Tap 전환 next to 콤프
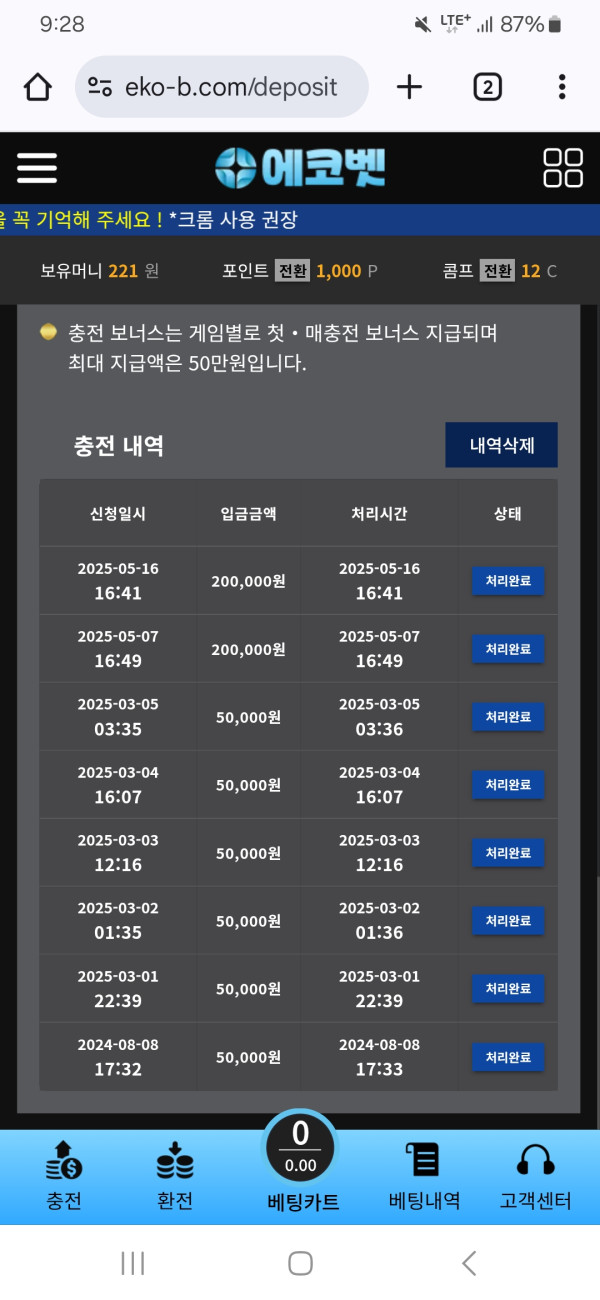This screenshot has width=600, height=1300. click(497, 271)
